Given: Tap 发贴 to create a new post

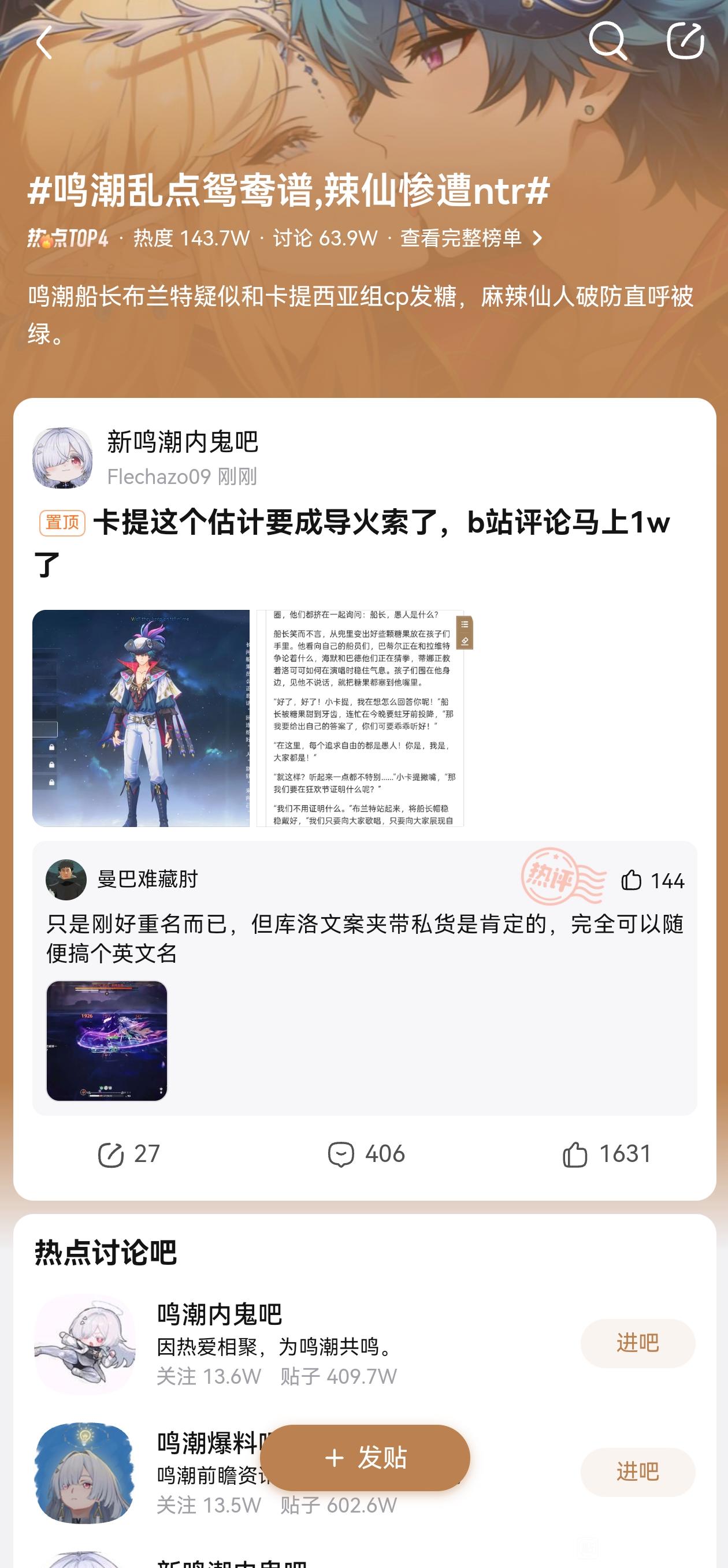Looking at the screenshot, I should pyautogui.click(x=365, y=1458).
